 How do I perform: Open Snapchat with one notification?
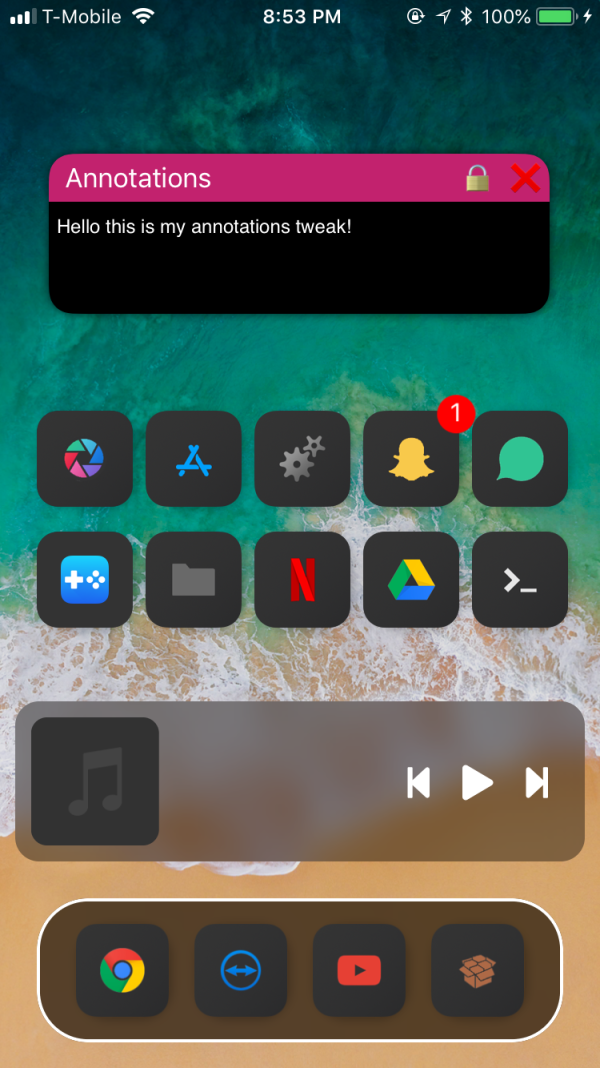tap(411, 459)
